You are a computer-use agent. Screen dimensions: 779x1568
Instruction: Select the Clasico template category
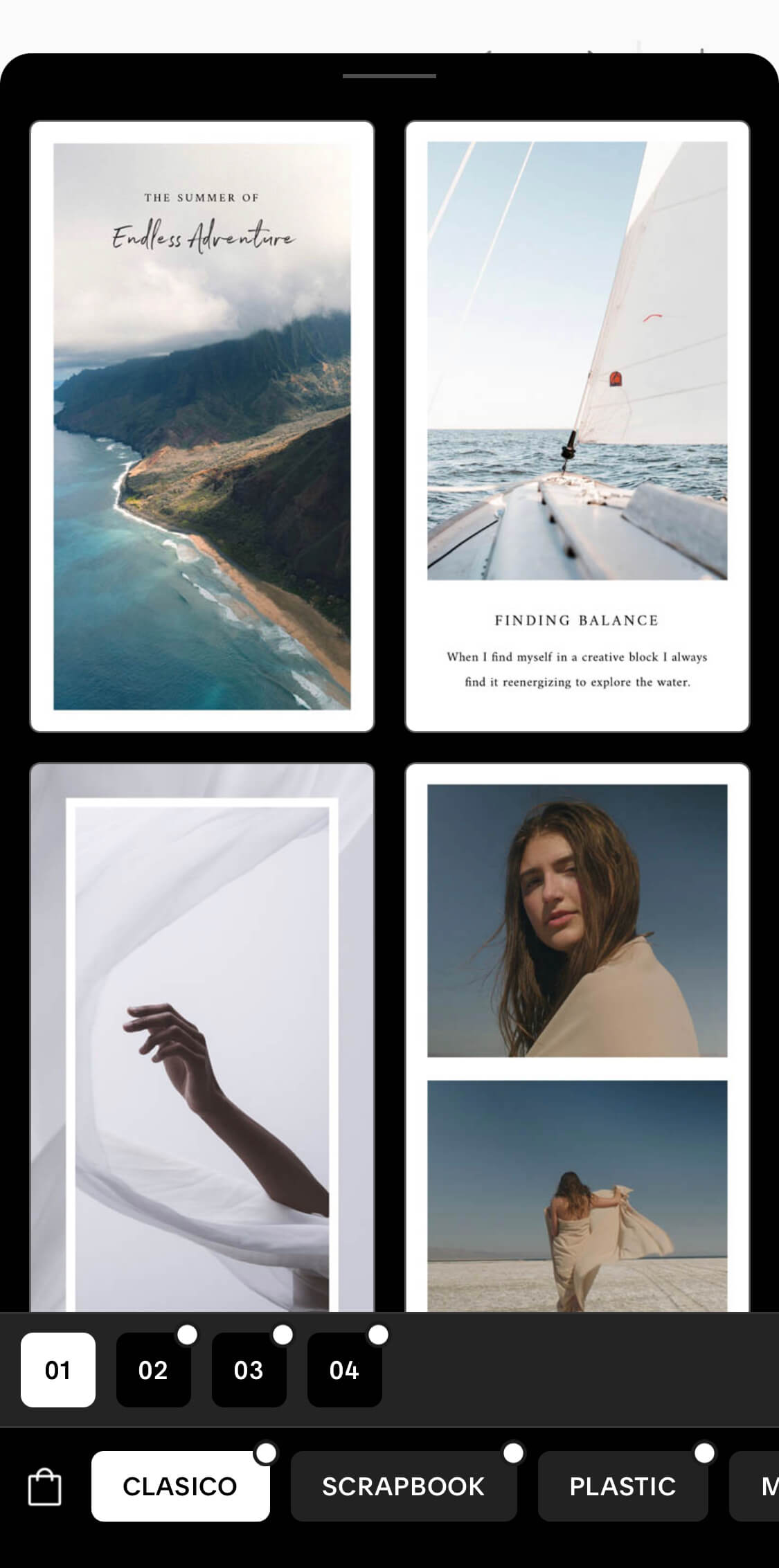pos(180,1486)
